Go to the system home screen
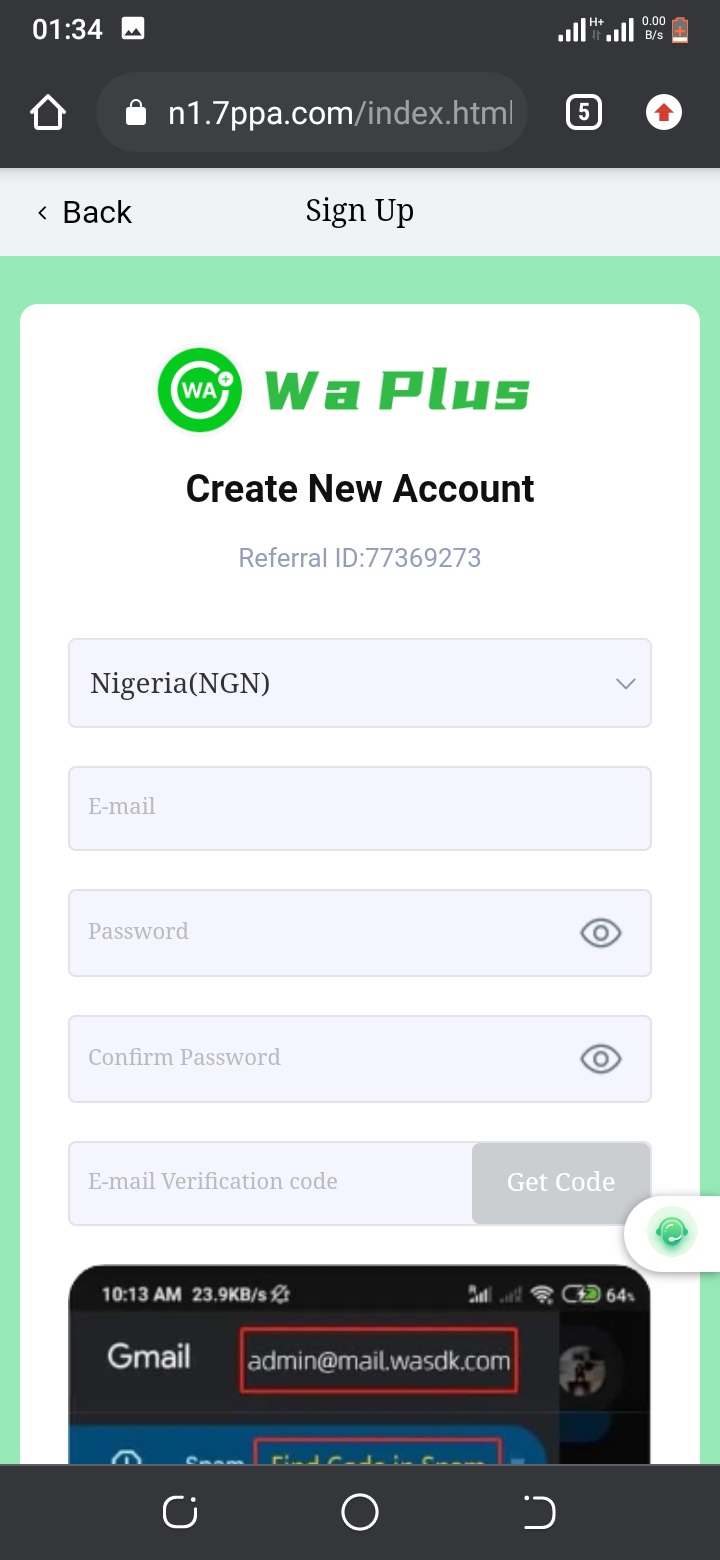Viewport: 720px width, 1560px height. [360, 1512]
